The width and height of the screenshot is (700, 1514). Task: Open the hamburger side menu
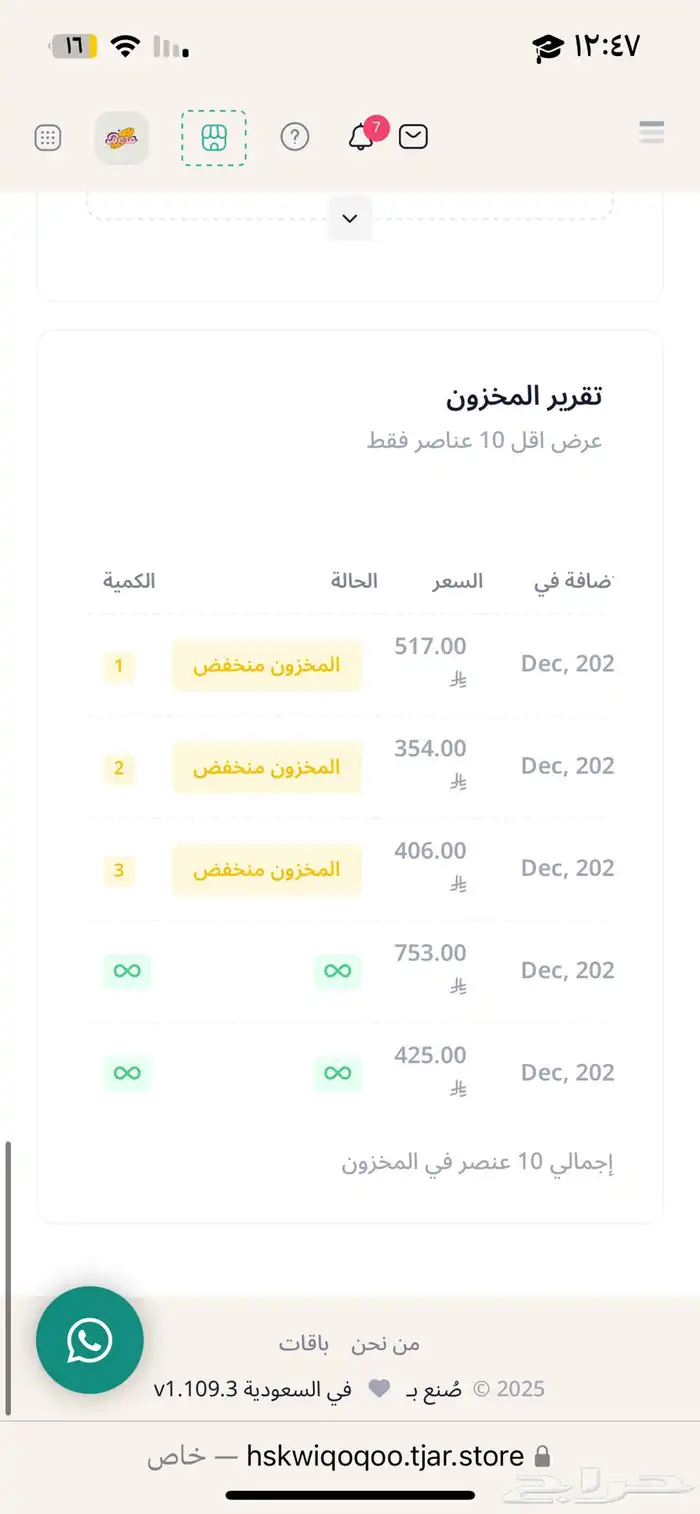pos(651,133)
